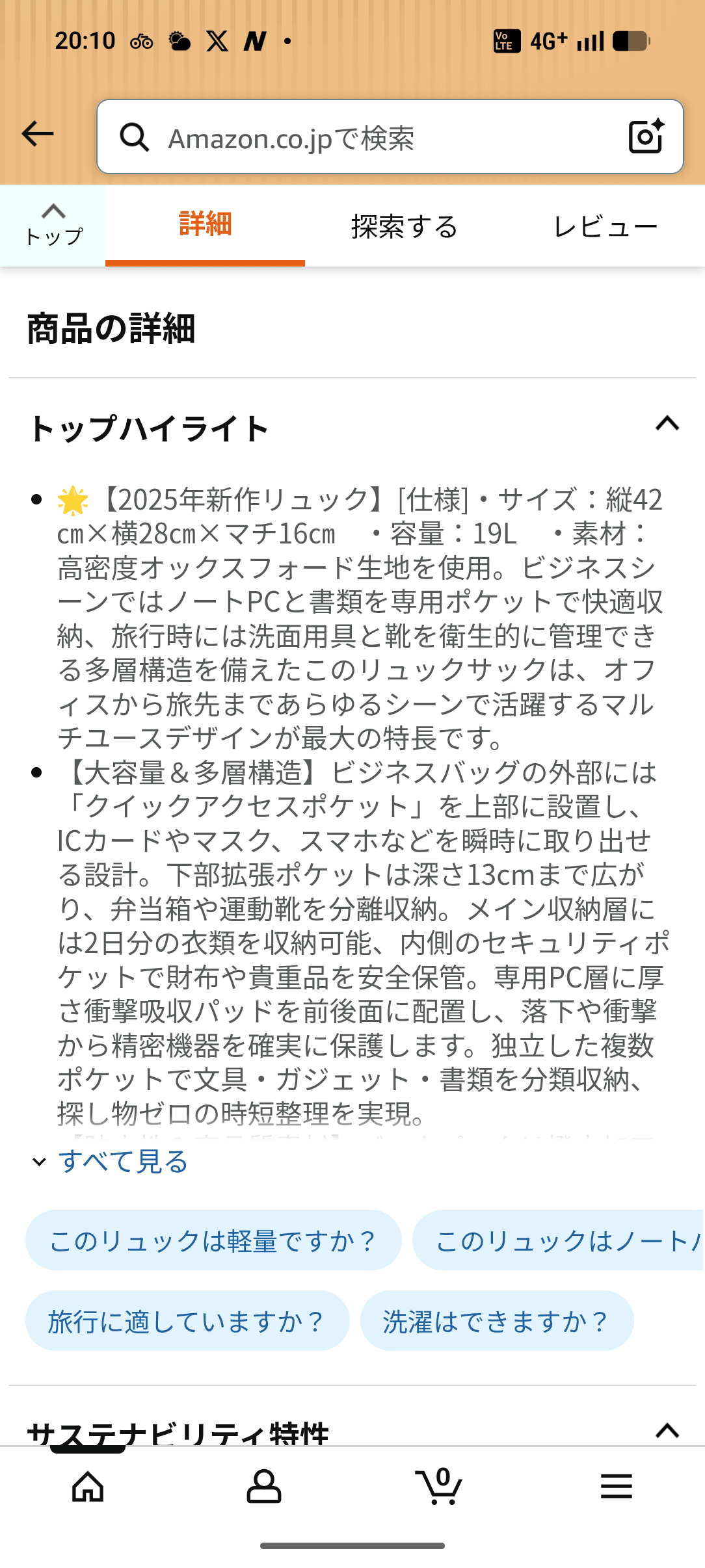Switch to the 探索する tab

(x=405, y=227)
